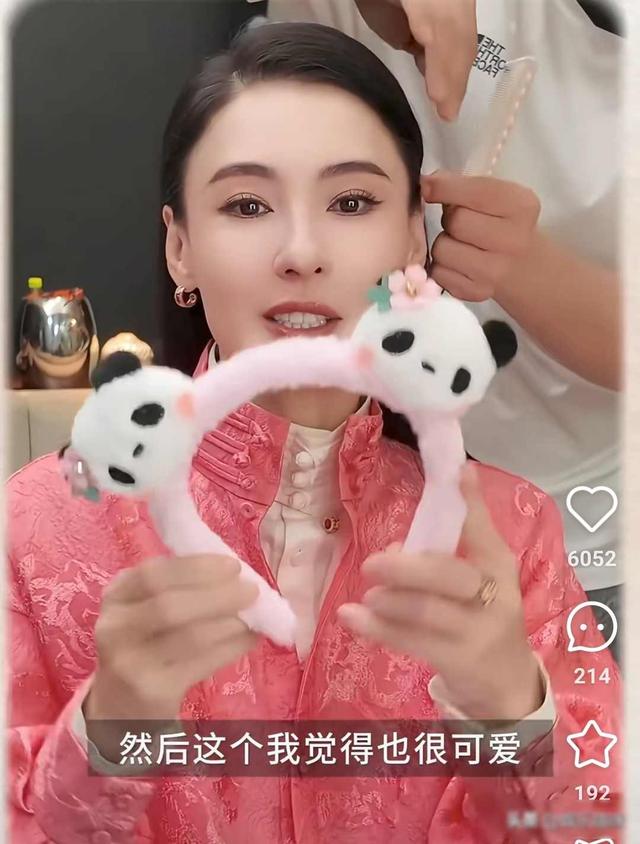Favorite the video with the star icon
The width and height of the screenshot is (640, 844).
coord(591,744)
